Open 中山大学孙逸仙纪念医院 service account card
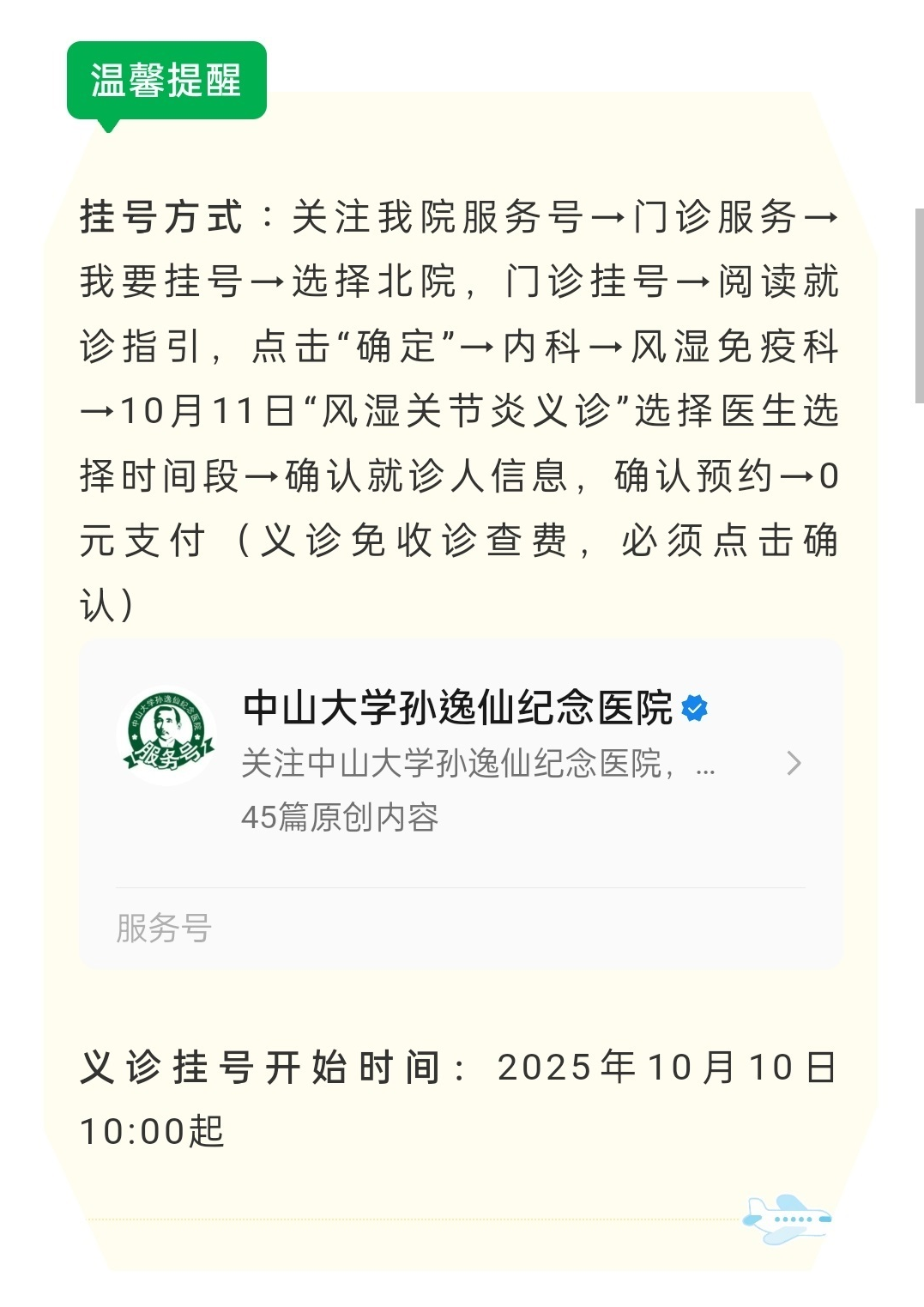This screenshot has height=1307, width=924. coord(461,763)
